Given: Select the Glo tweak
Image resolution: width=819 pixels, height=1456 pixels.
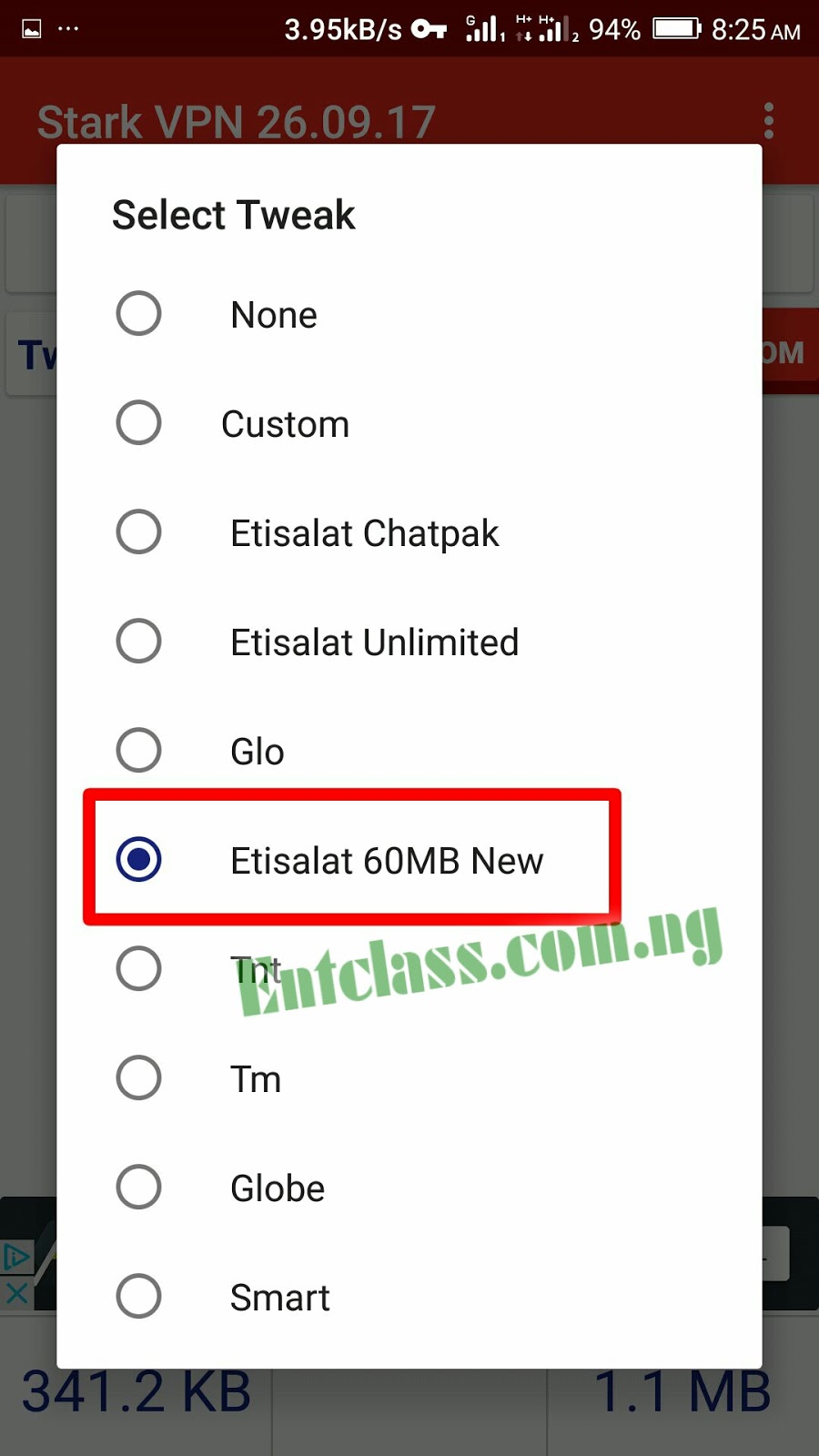Looking at the screenshot, I should [139, 751].
